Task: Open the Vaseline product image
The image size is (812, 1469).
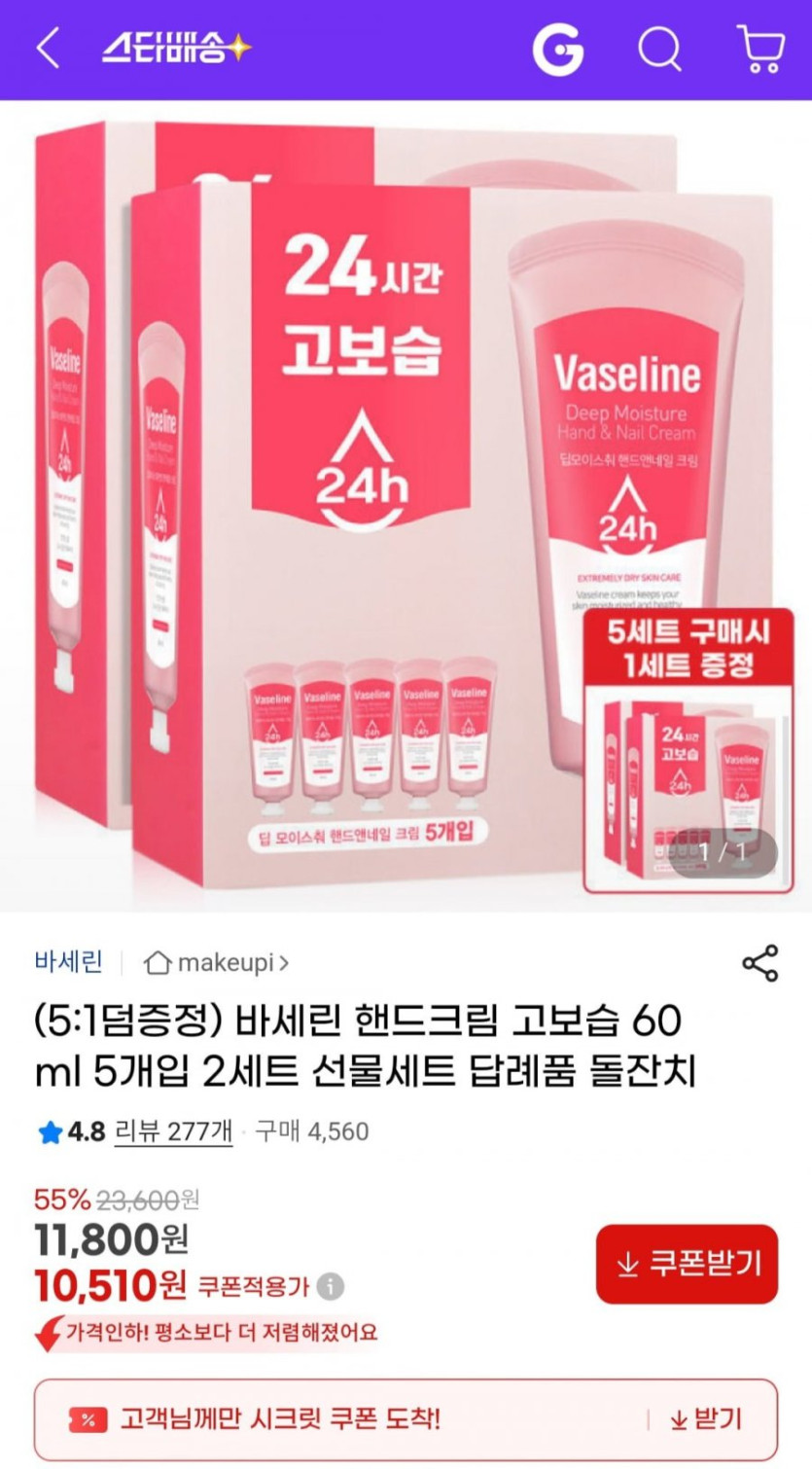Action: [x=406, y=506]
